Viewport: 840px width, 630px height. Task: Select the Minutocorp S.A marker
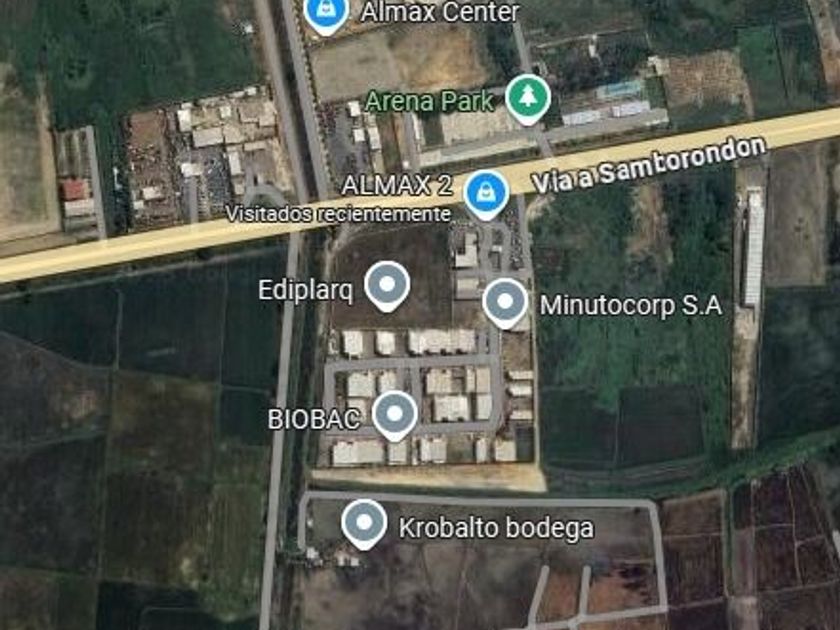coord(505,301)
